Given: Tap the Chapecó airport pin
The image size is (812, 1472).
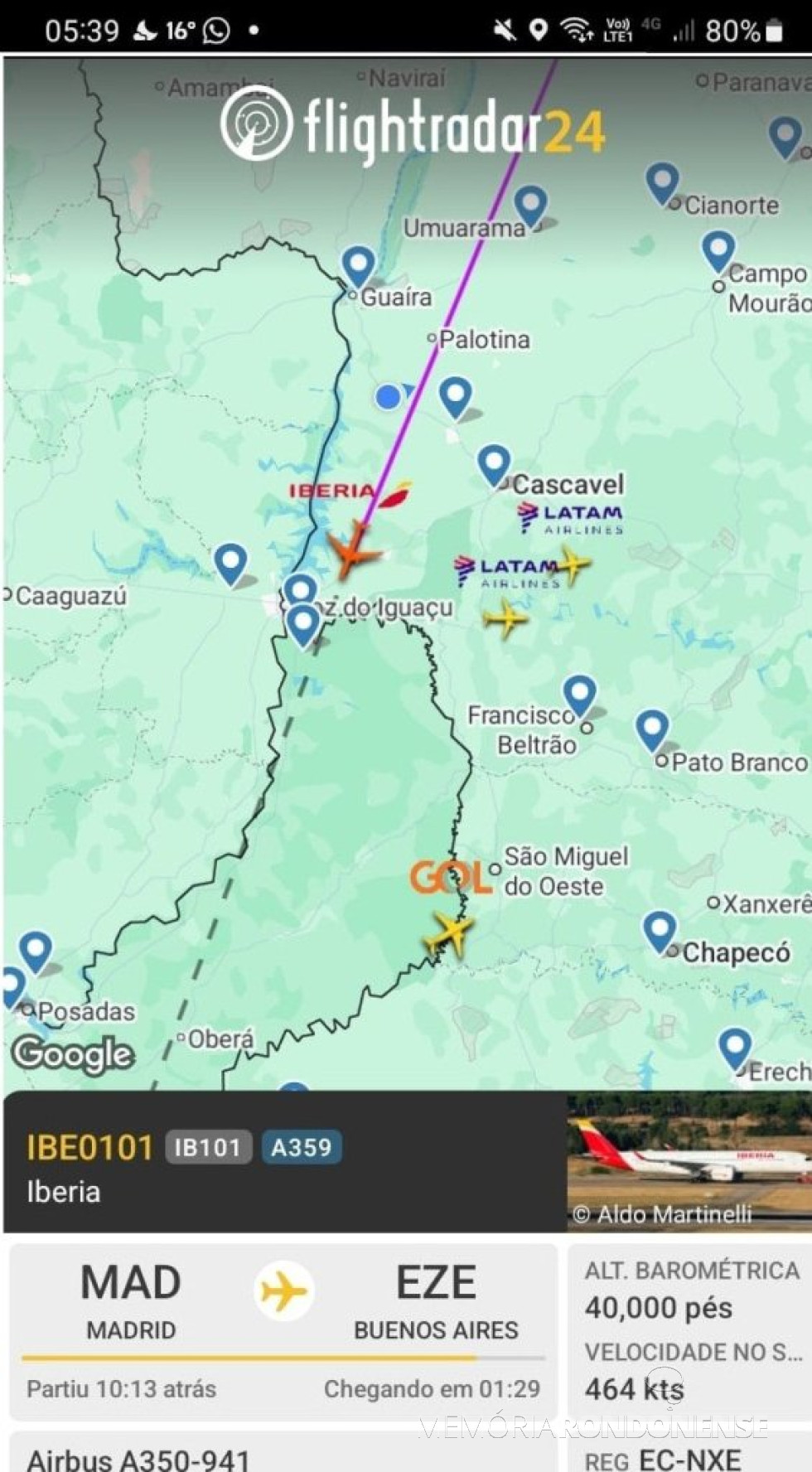Looking at the screenshot, I should [x=660, y=929].
